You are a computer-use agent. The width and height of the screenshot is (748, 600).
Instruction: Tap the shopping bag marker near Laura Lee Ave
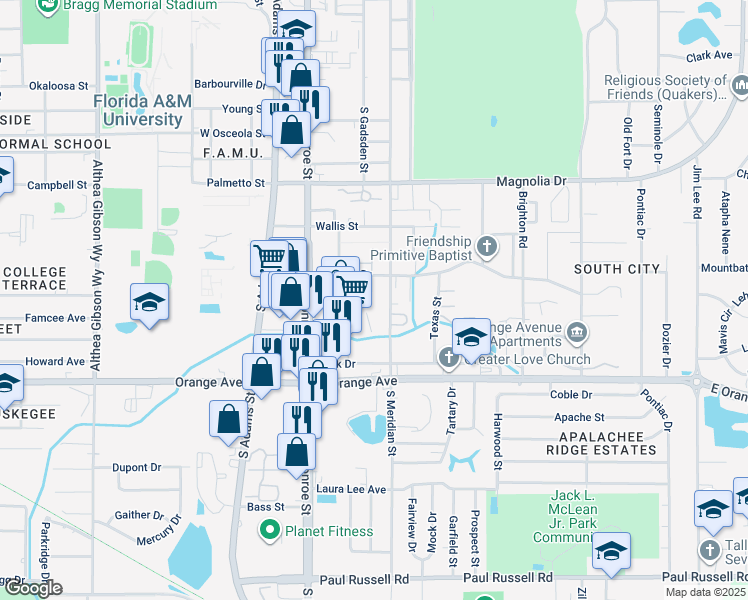(x=299, y=452)
